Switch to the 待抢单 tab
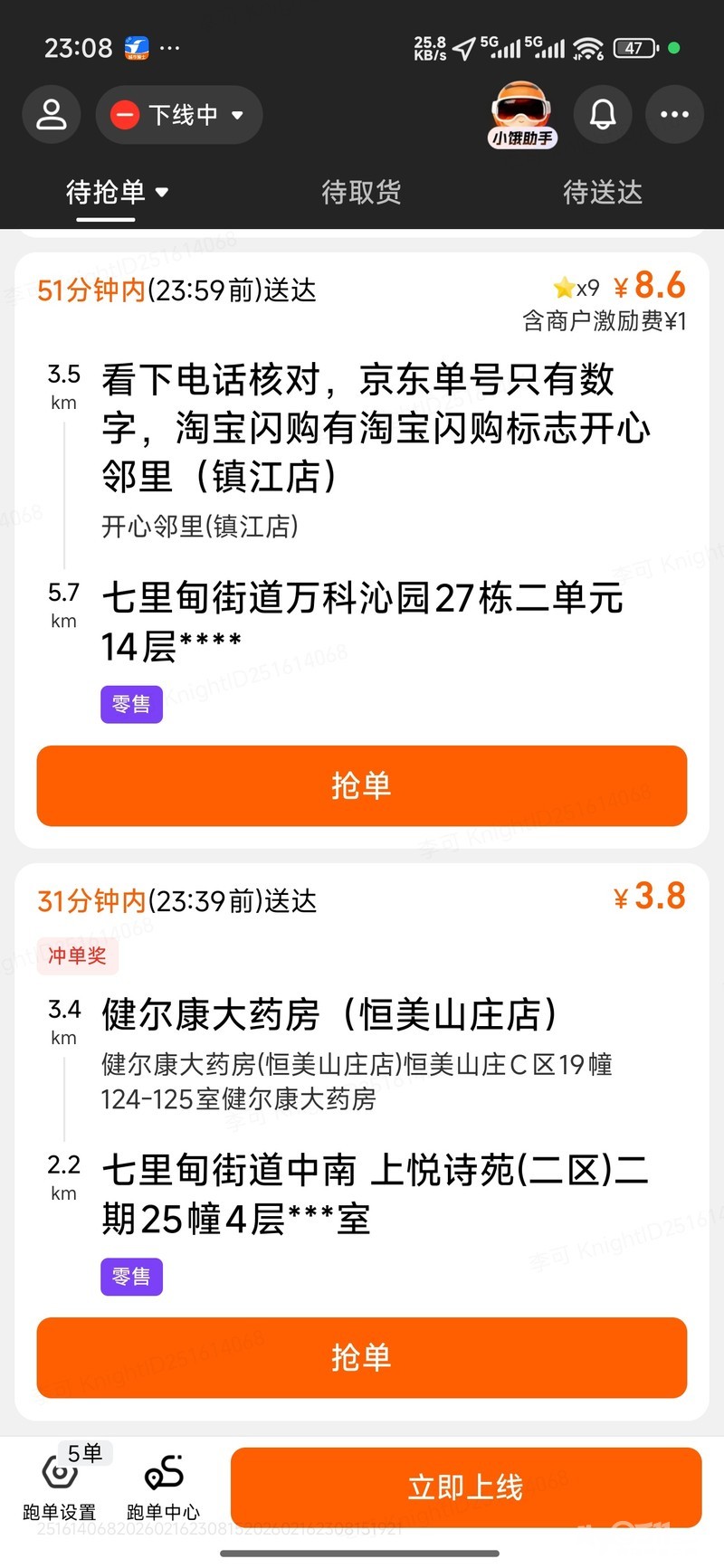724x1568 pixels. (x=117, y=192)
